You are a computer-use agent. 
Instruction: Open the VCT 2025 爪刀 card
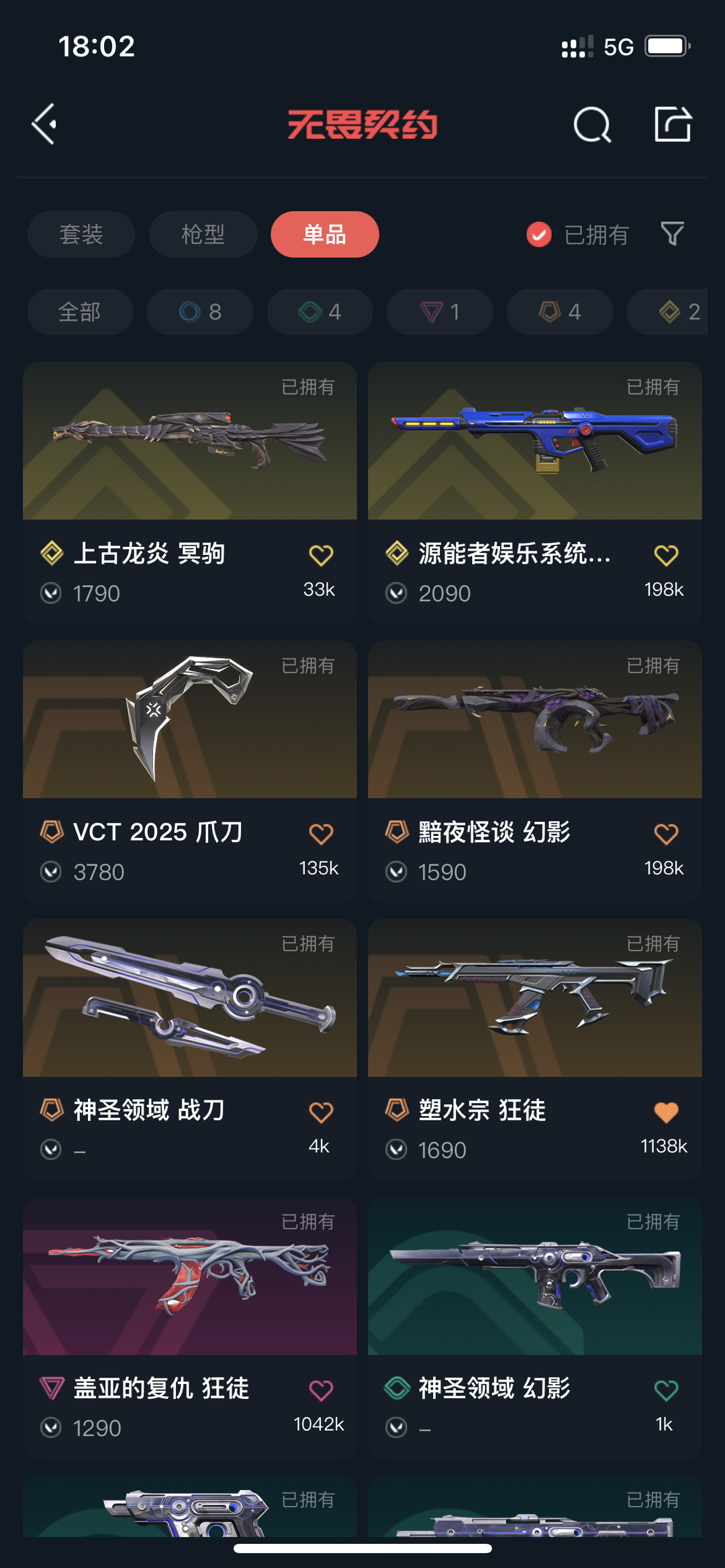(x=190, y=772)
